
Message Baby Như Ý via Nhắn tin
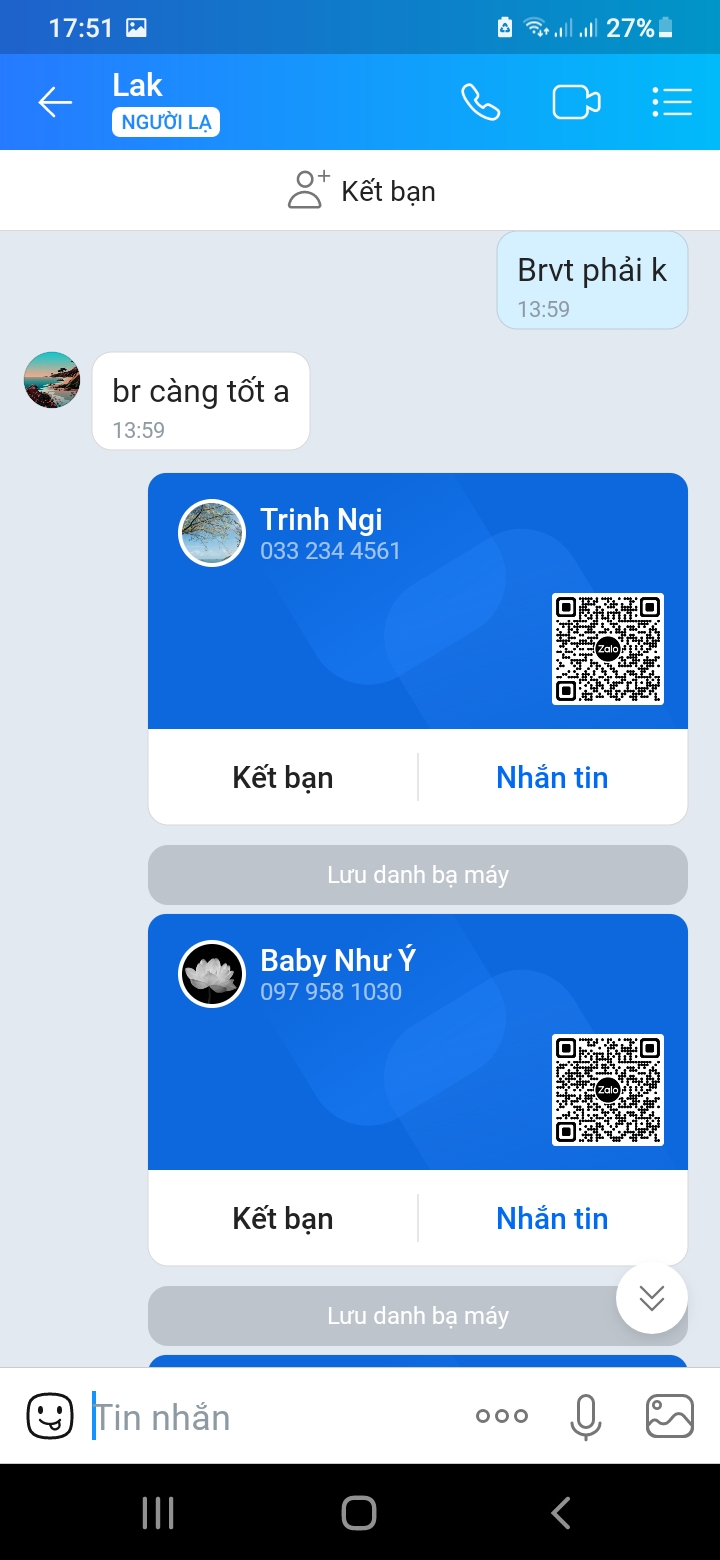tap(552, 1218)
